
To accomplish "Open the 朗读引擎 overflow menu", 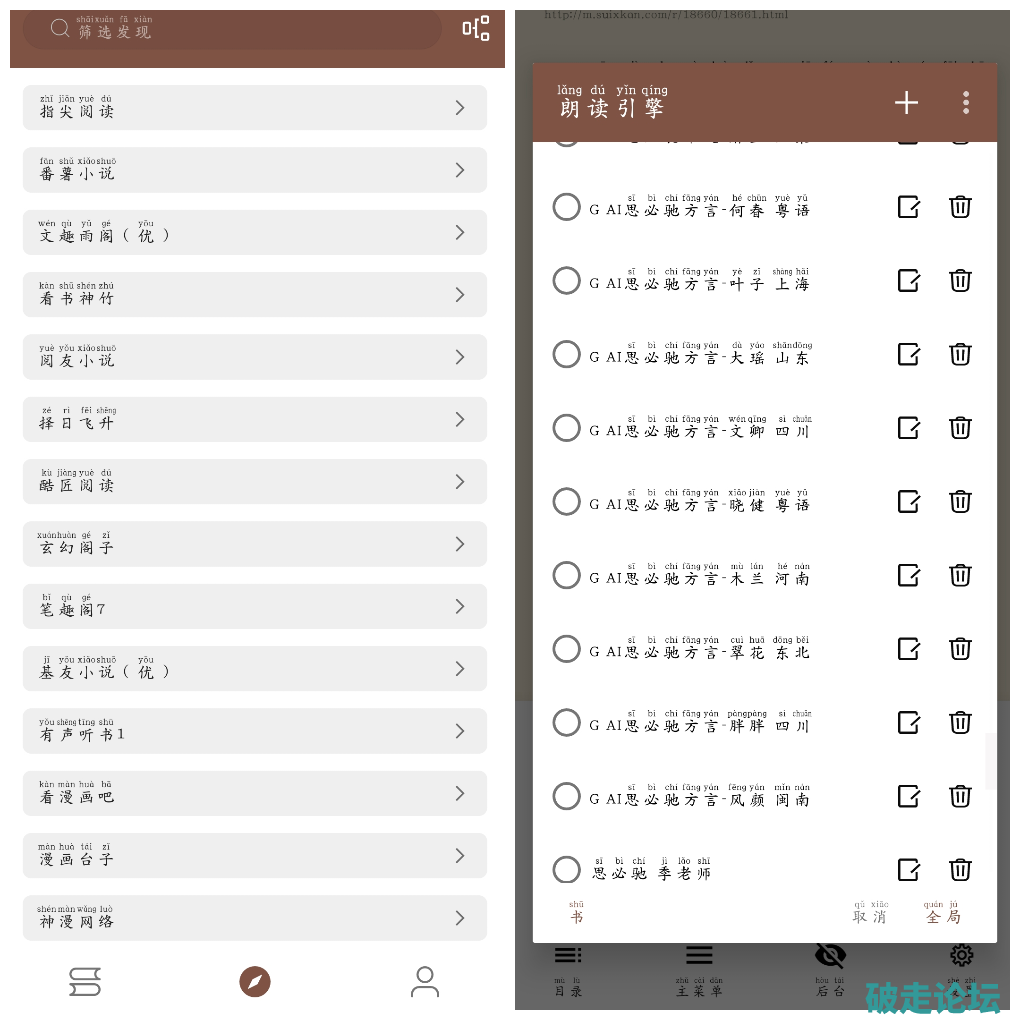I will [965, 102].
